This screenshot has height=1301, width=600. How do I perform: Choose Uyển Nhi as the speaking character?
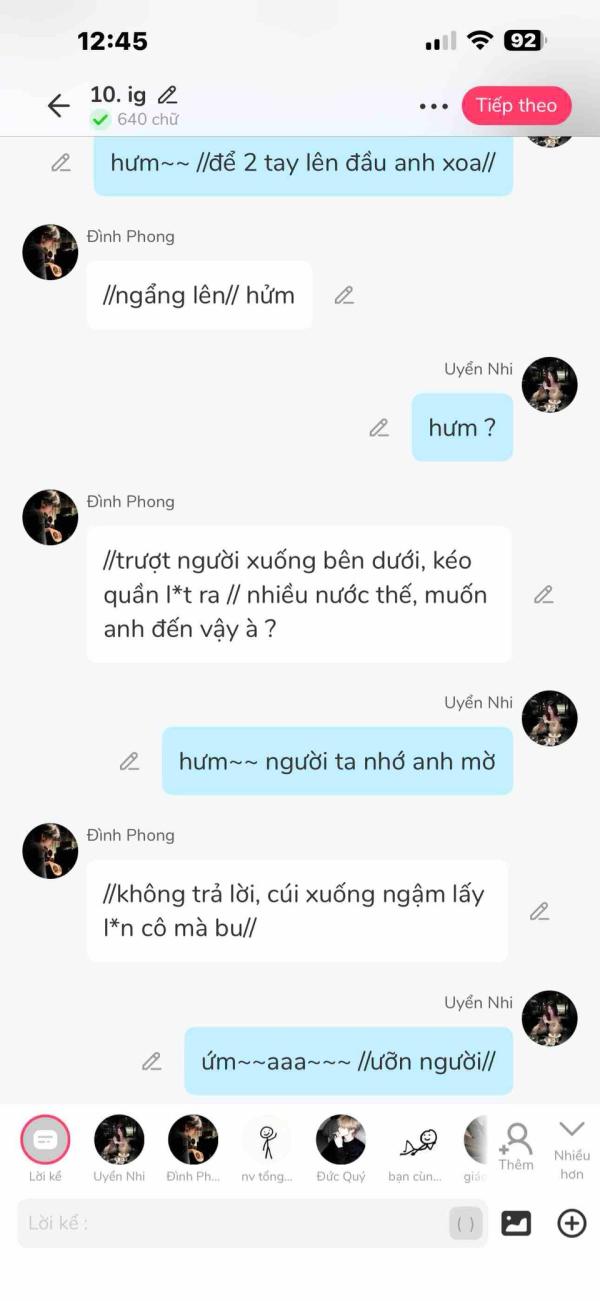pos(119,1140)
